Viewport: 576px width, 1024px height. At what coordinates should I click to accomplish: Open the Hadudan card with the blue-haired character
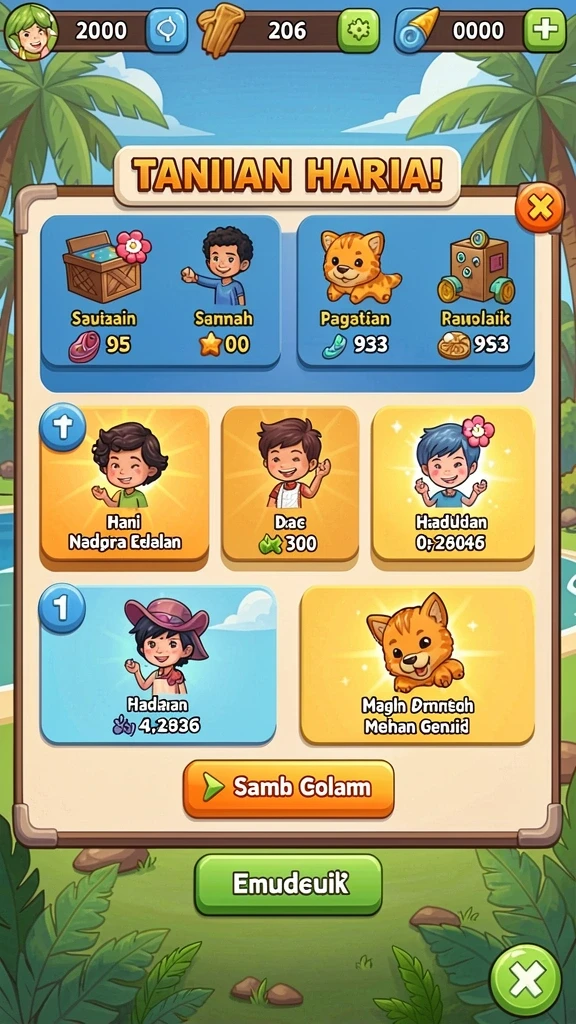[x=453, y=483]
